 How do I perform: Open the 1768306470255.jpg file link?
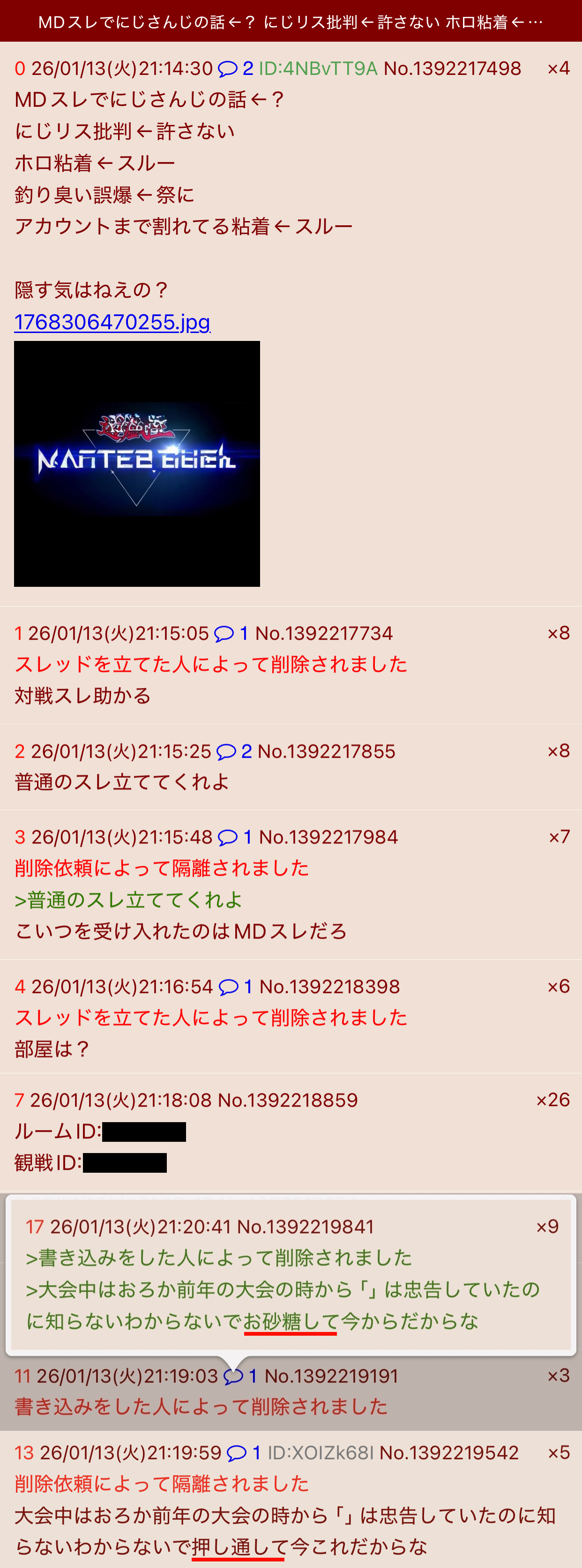112,321
